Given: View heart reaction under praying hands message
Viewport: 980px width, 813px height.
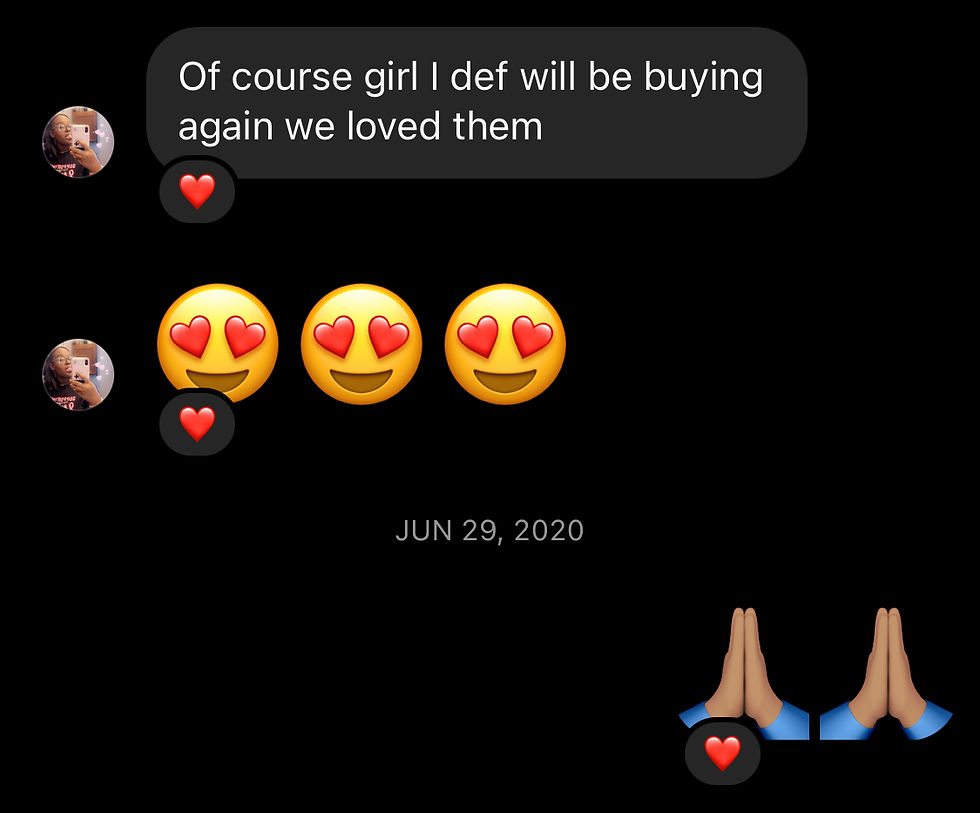Looking at the screenshot, I should tap(722, 752).
